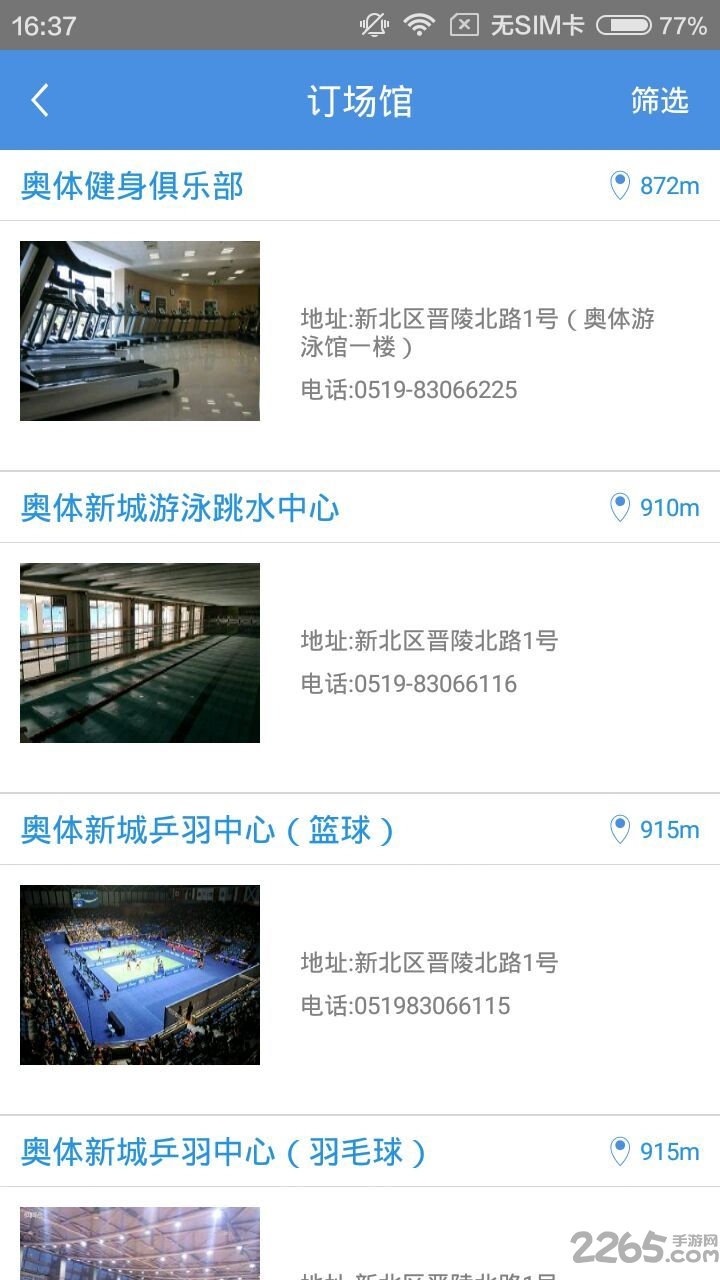720x1280 pixels.
Task: Tap the treadmill gym photo thumbnail
Action: (139, 330)
